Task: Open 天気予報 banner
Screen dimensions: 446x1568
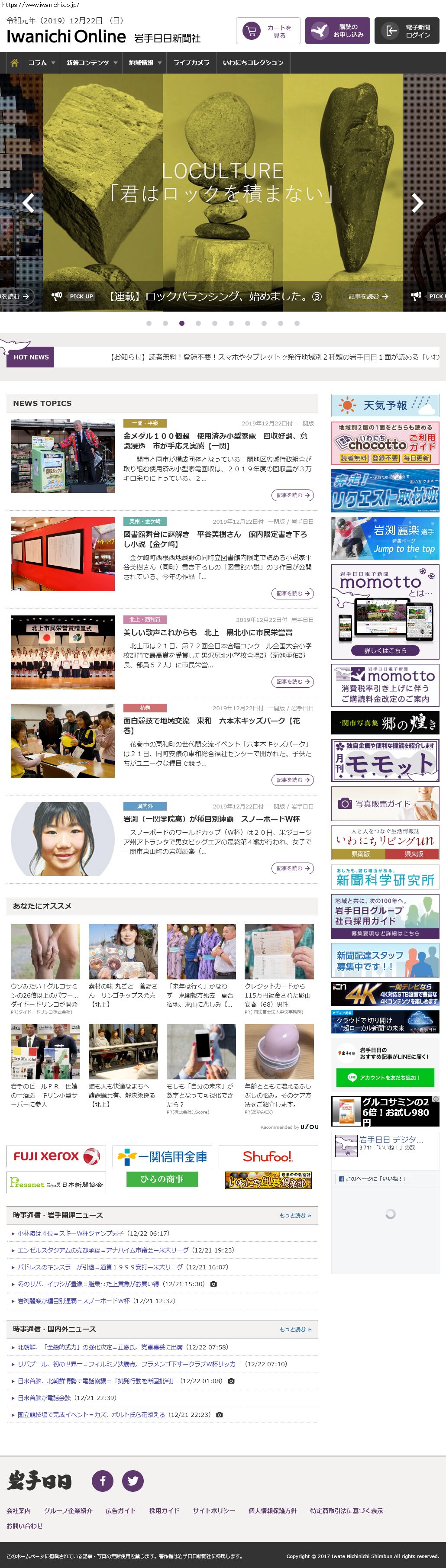Action: coord(385,406)
